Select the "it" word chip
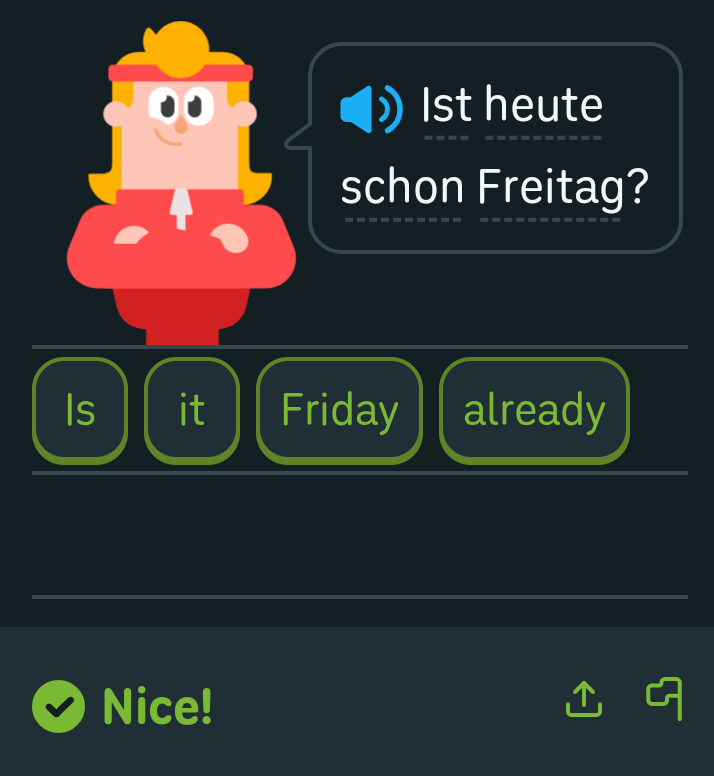 192,410
